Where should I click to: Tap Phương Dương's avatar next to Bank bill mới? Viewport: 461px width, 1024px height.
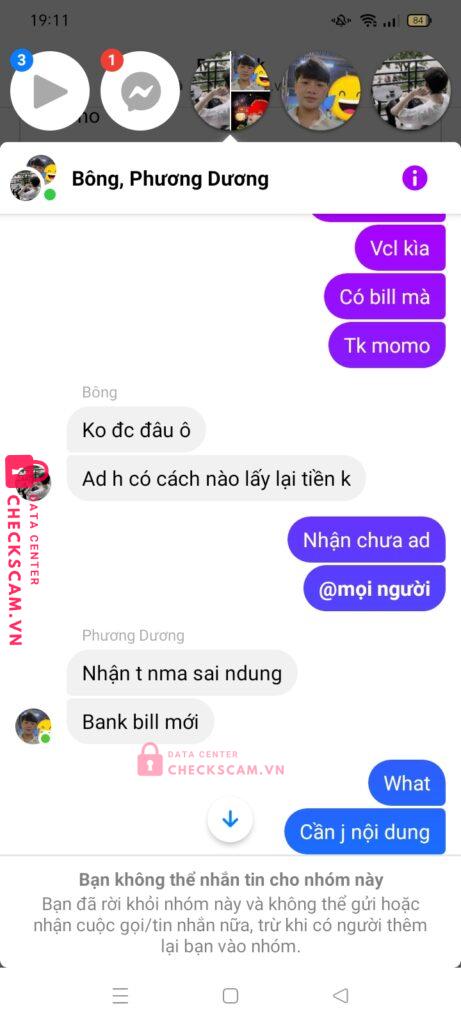(33, 726)
